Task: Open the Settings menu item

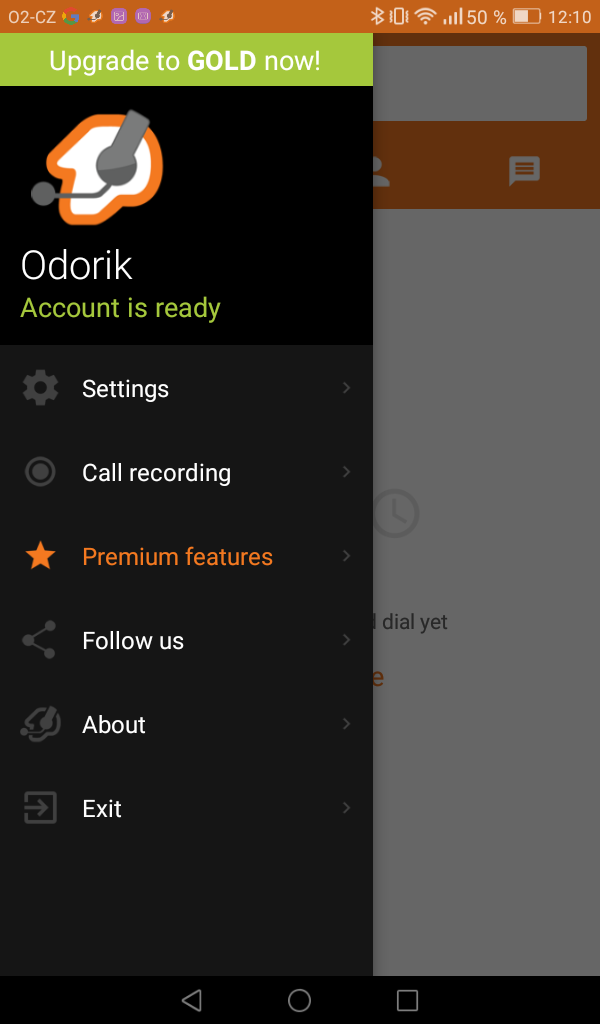Action: [x=186, y=388]
